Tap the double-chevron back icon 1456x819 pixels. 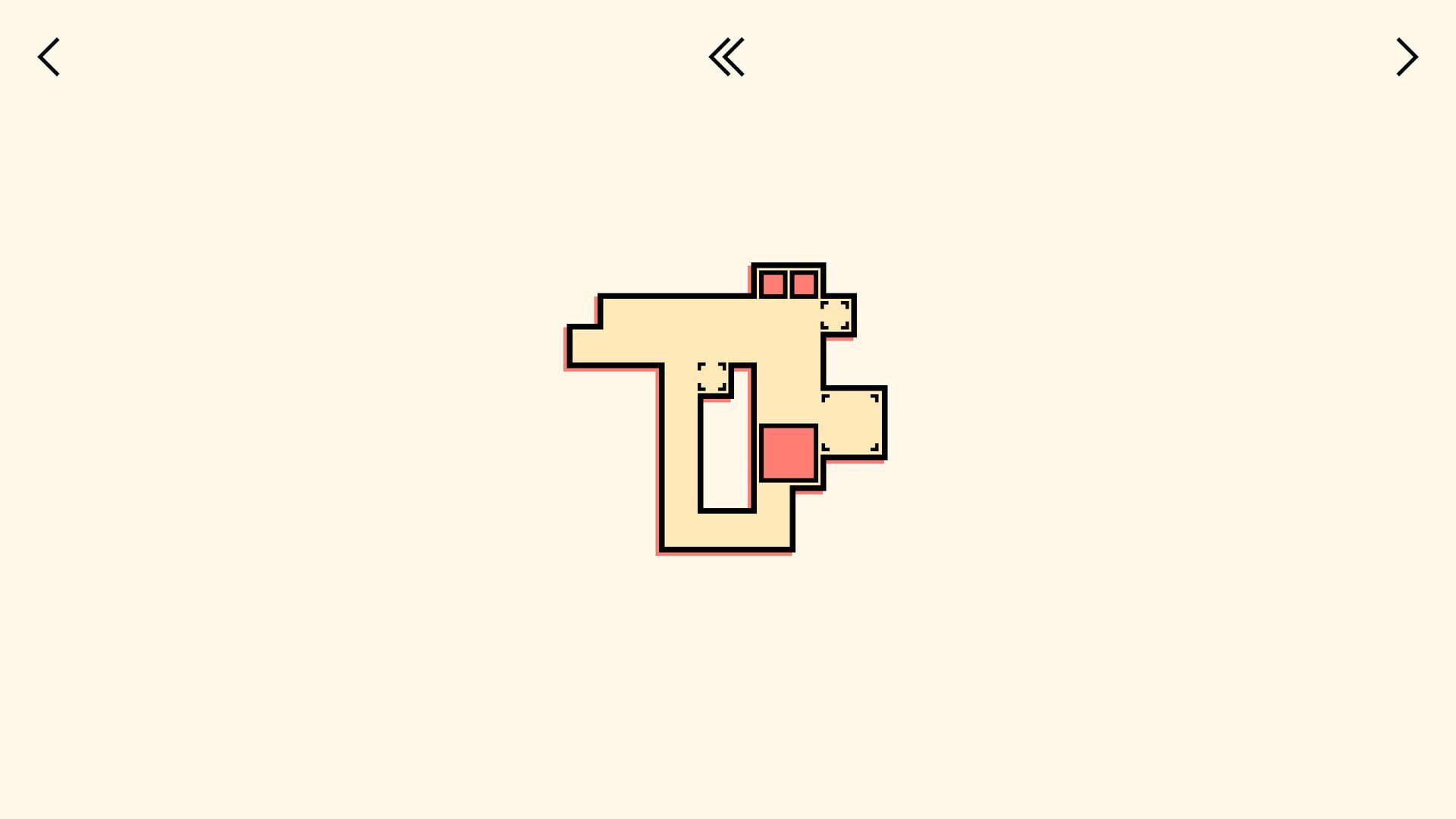pyautogui.click(x=726, y=57)
